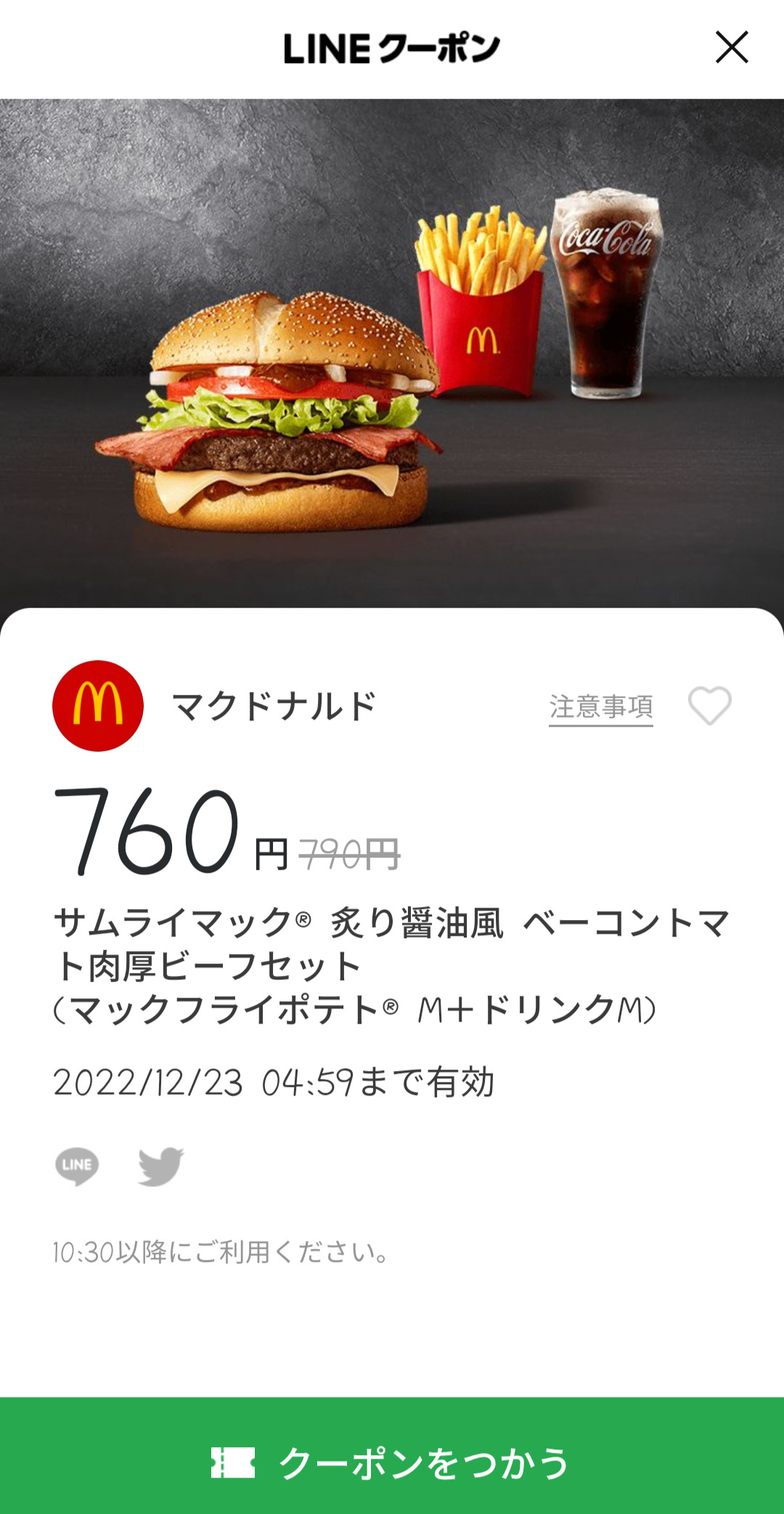Close the LINE coupon screen
Viewport: 784px width, 1514px height.
click(x=731, y=48)
